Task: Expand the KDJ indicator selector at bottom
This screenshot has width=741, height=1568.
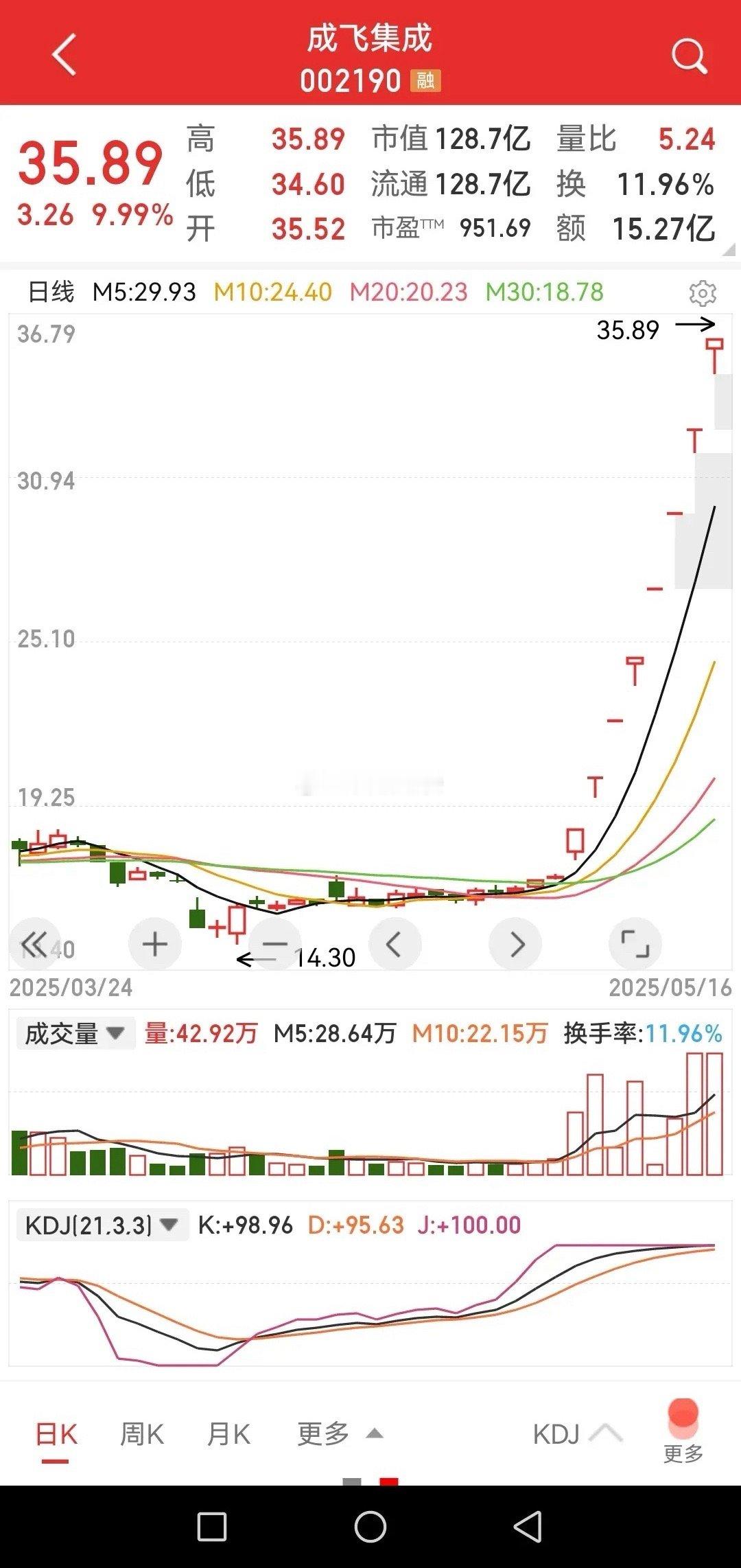Action: (577, 1435)
